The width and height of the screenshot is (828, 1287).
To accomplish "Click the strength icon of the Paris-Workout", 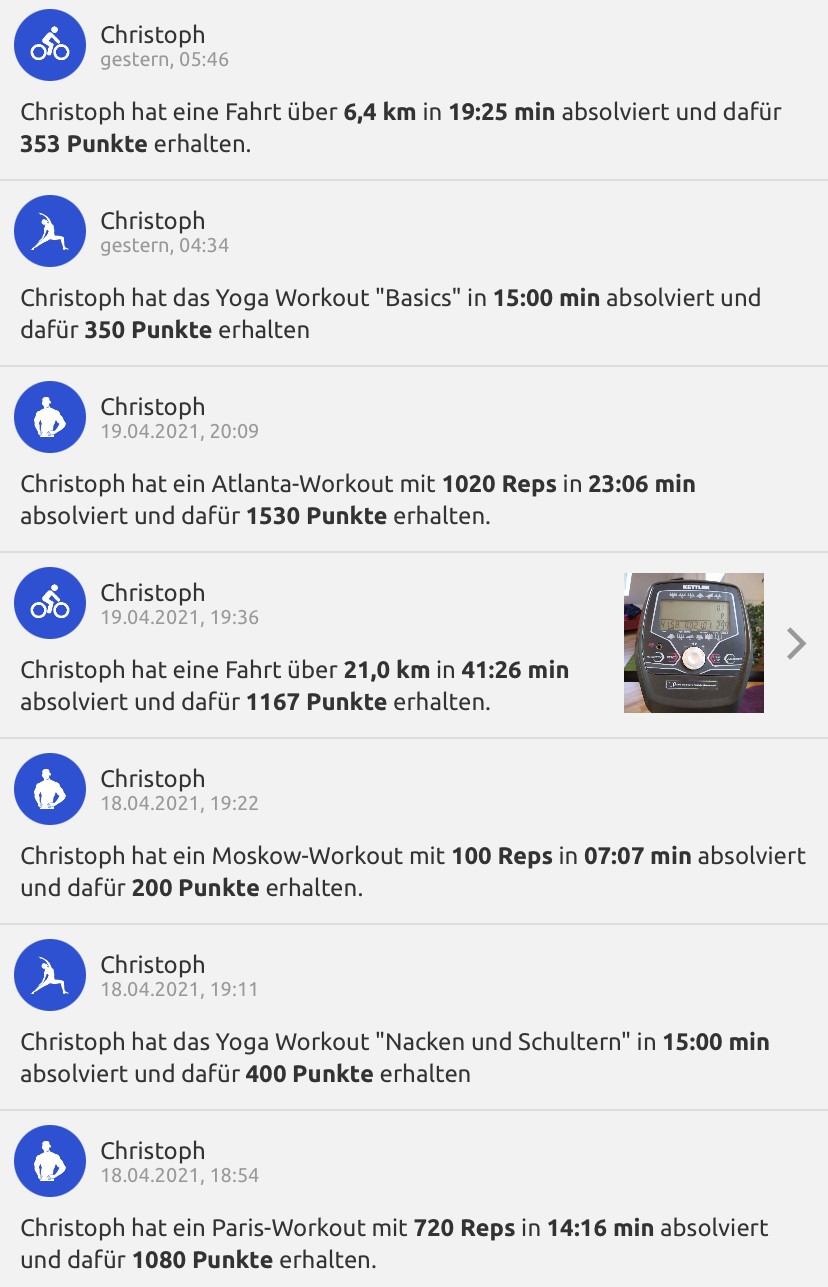I will coord(50,1161).
